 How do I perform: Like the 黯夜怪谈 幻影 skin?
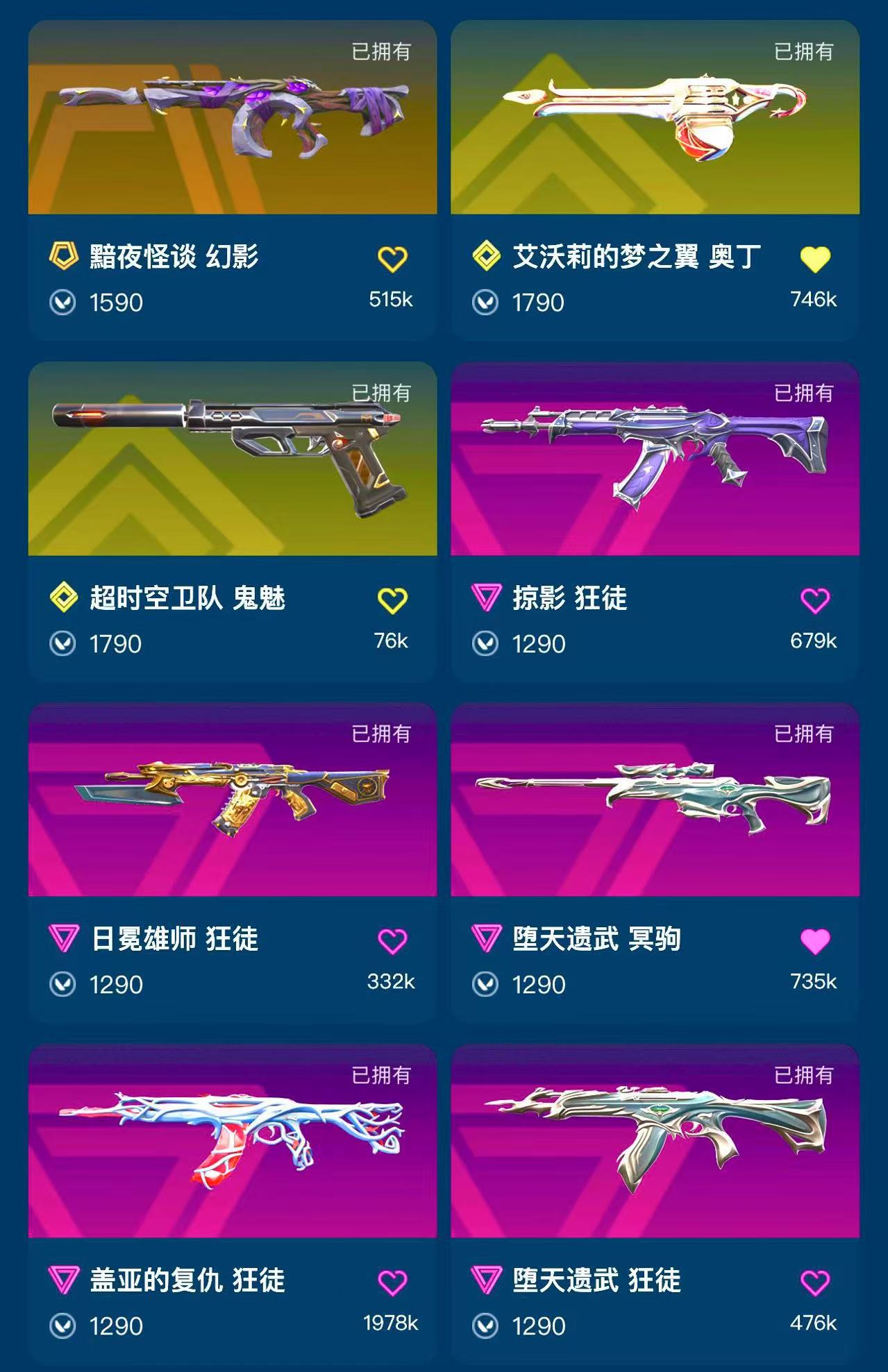392,259
